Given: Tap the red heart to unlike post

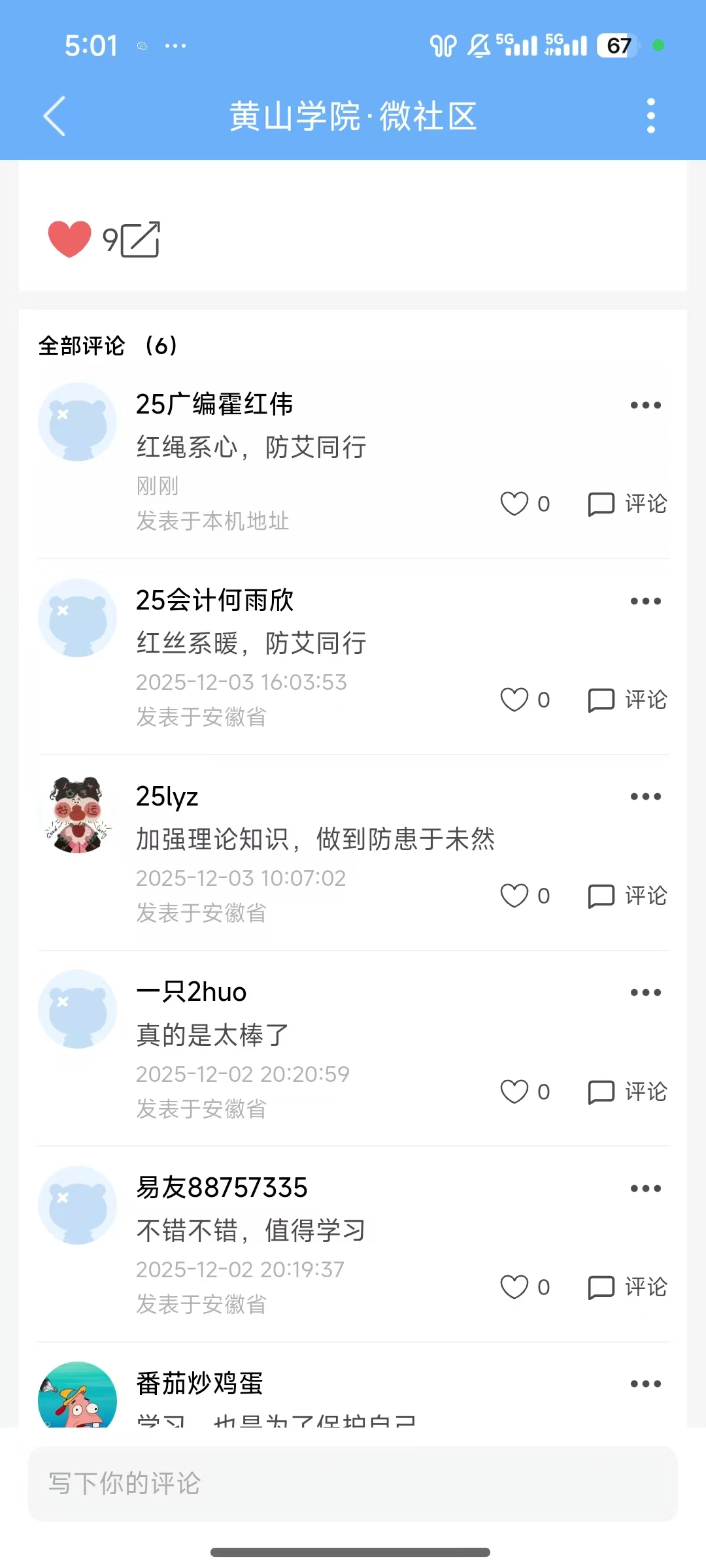Looking at the screenshot, I should tap(69, 239).
